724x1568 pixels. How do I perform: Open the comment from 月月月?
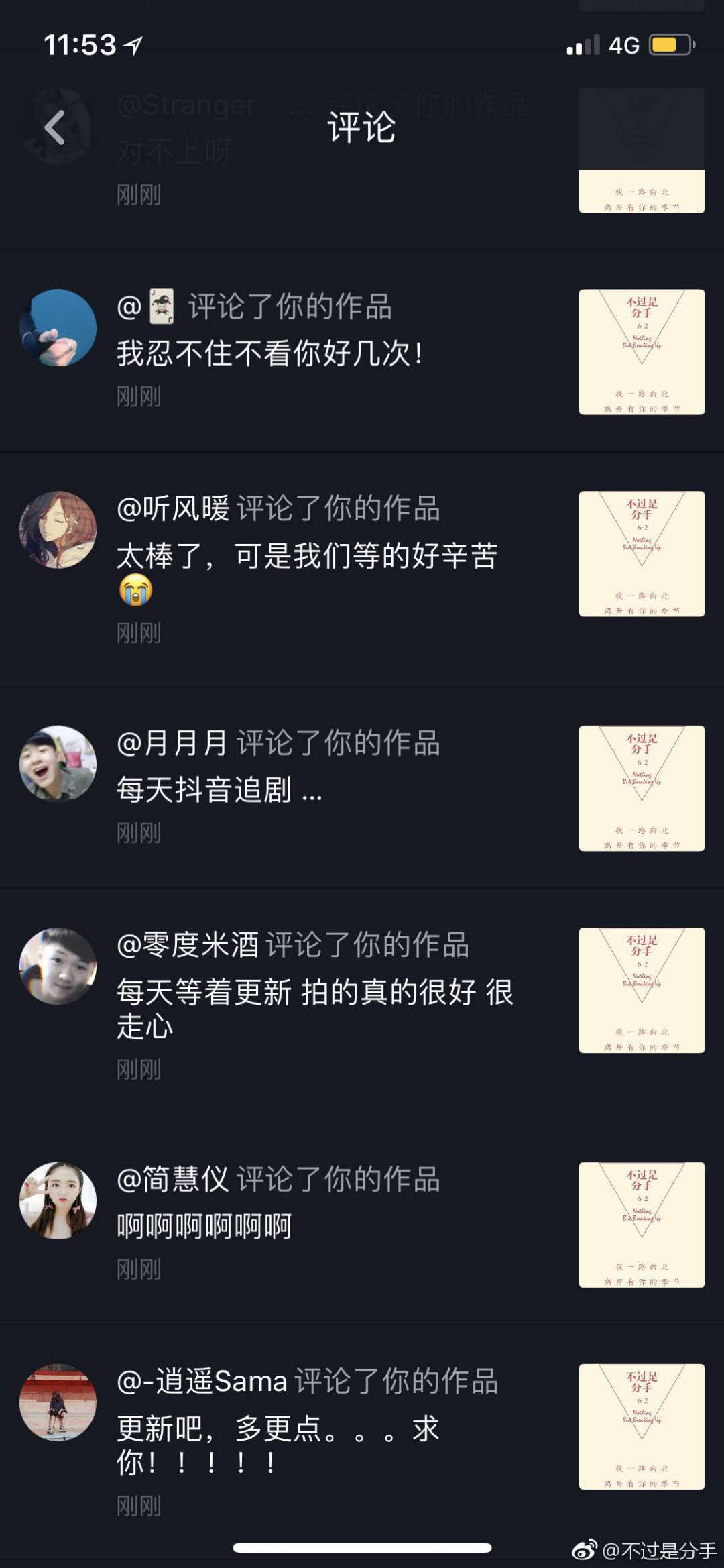coord(219,789)
